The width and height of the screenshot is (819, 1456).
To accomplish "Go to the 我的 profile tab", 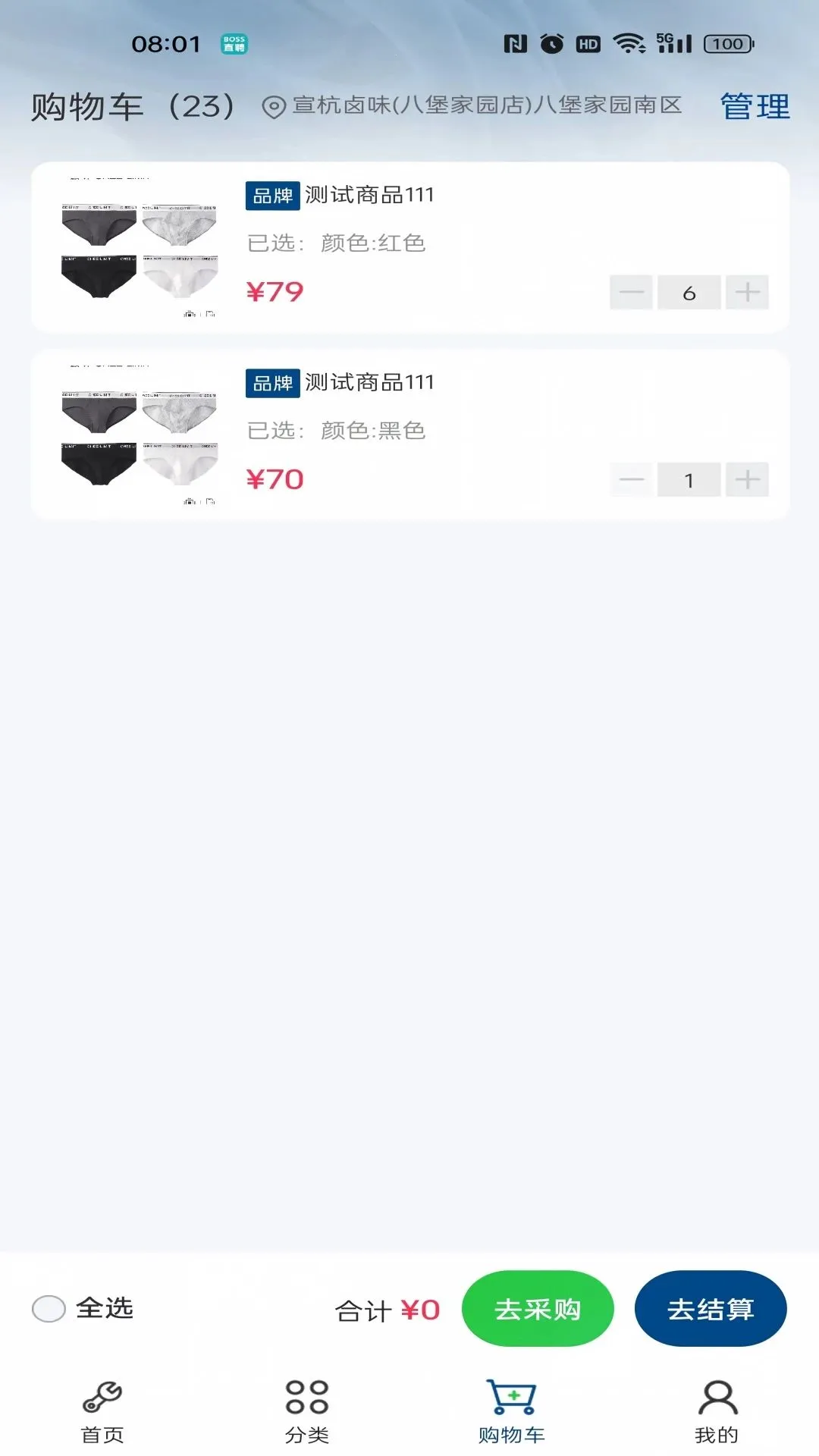I will pos(717,1412).
